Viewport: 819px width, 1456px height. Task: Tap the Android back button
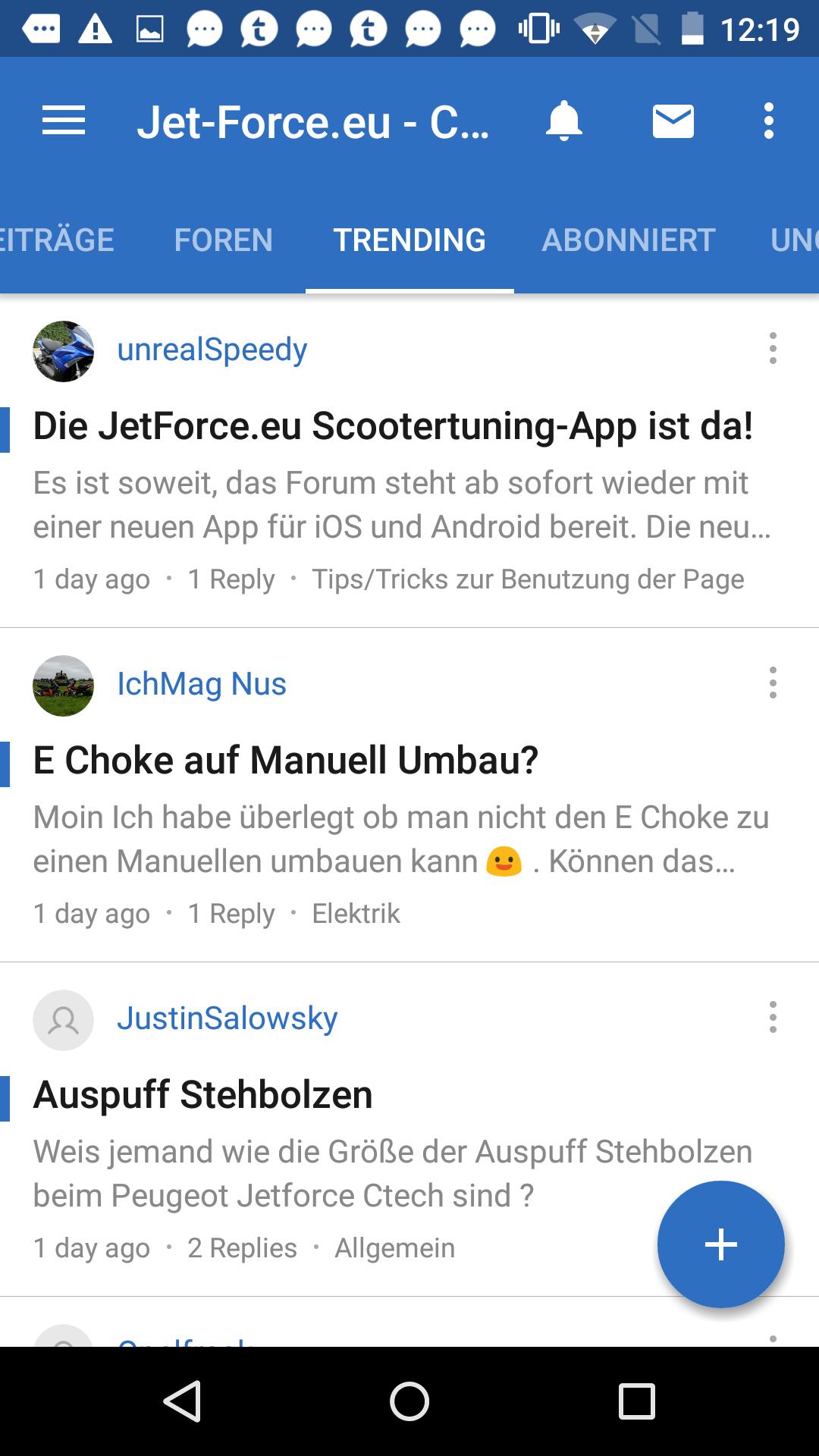tap(182, 1401)
